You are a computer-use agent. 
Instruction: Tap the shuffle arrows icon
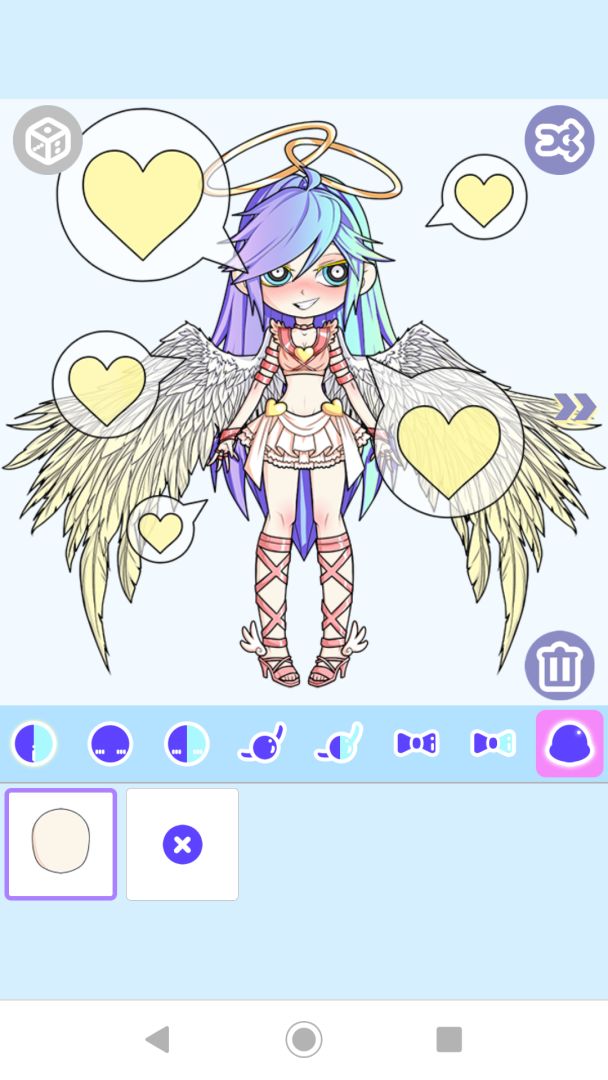[559, 140]
